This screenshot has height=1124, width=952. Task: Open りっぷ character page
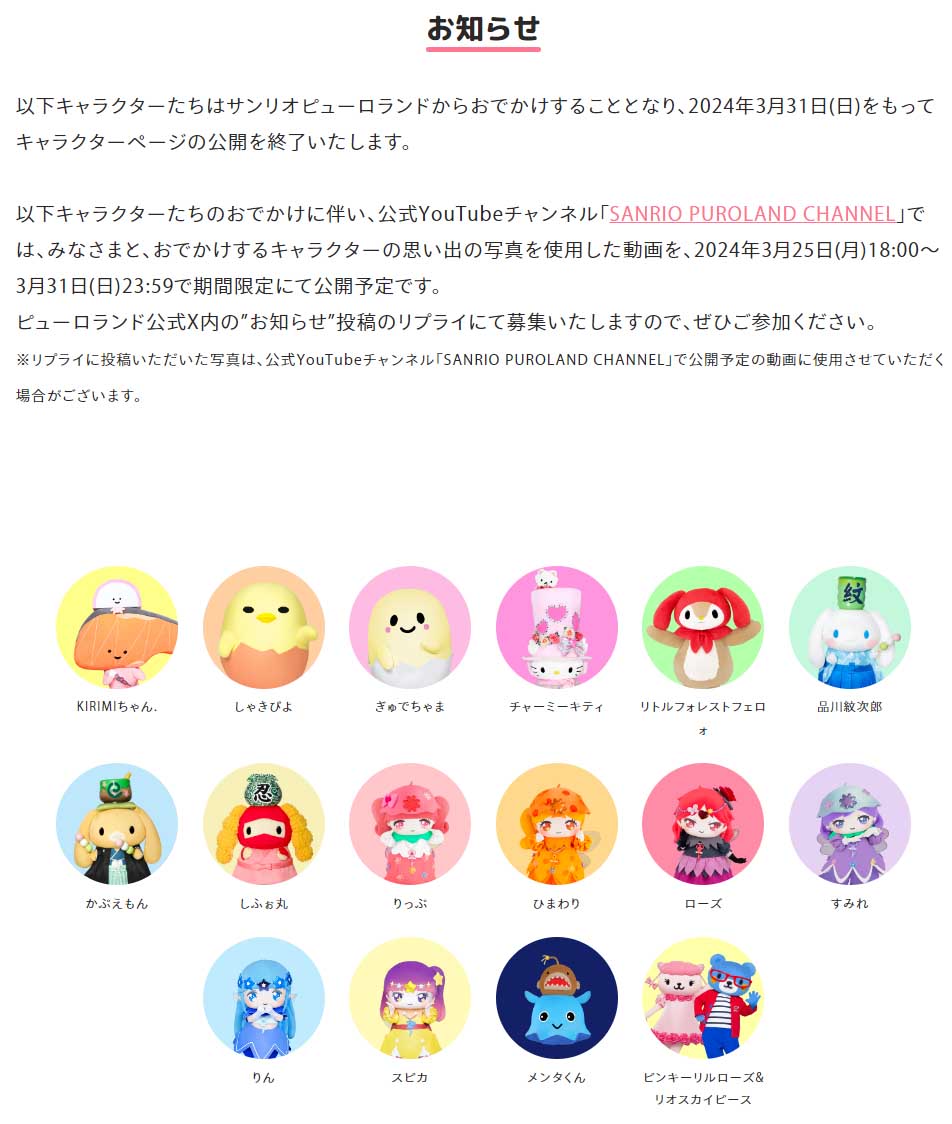click(410, 825)
